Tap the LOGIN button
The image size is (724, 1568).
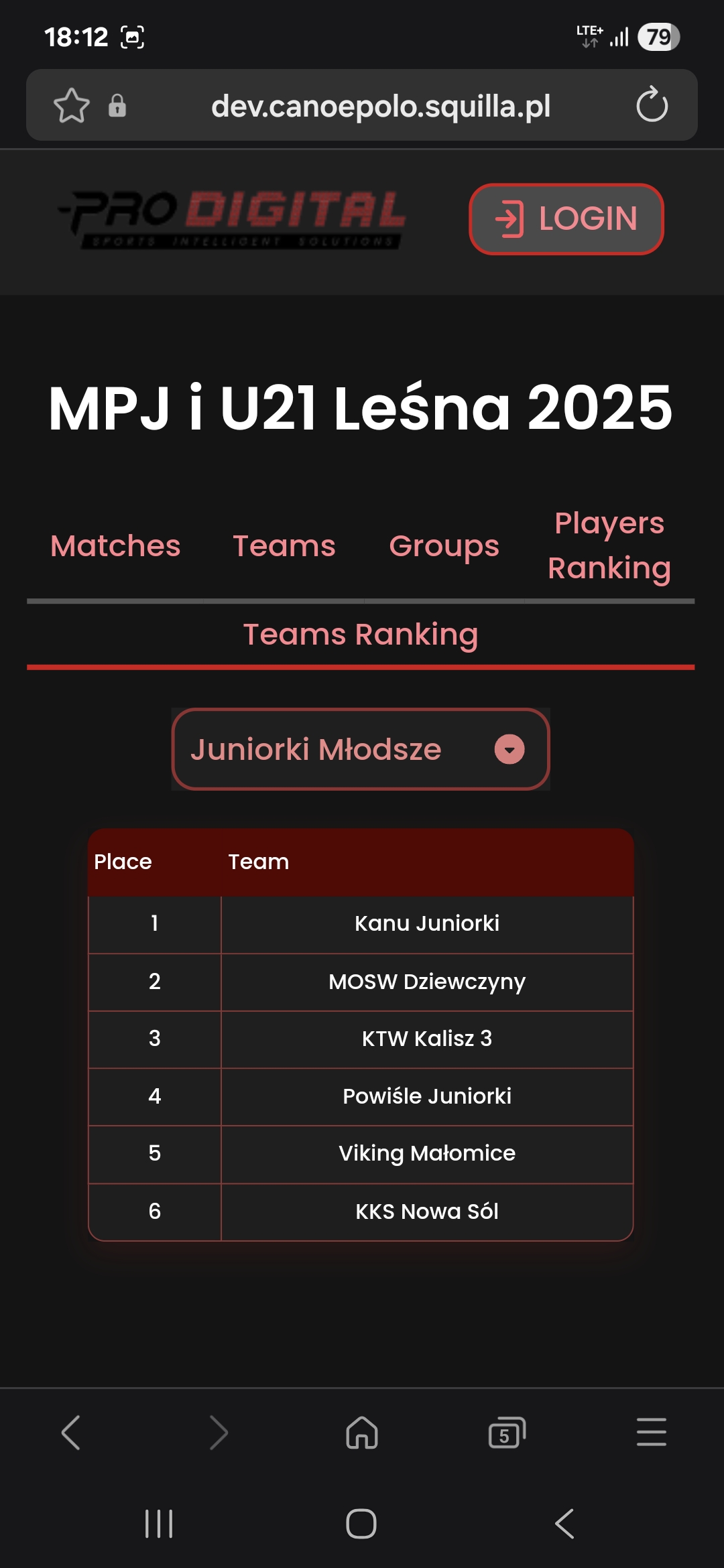566,219
